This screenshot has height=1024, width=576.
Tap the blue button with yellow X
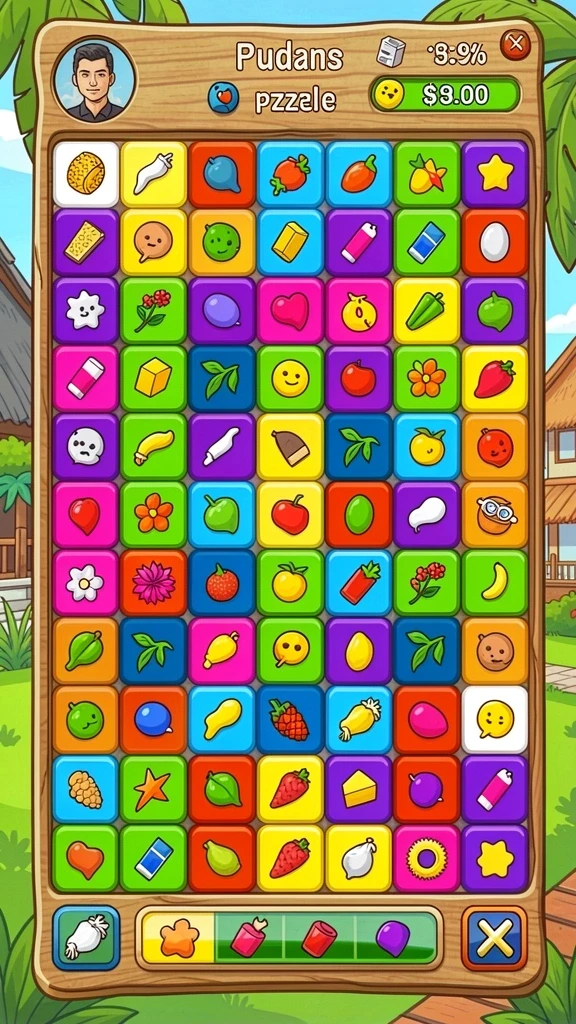(494, 937)
